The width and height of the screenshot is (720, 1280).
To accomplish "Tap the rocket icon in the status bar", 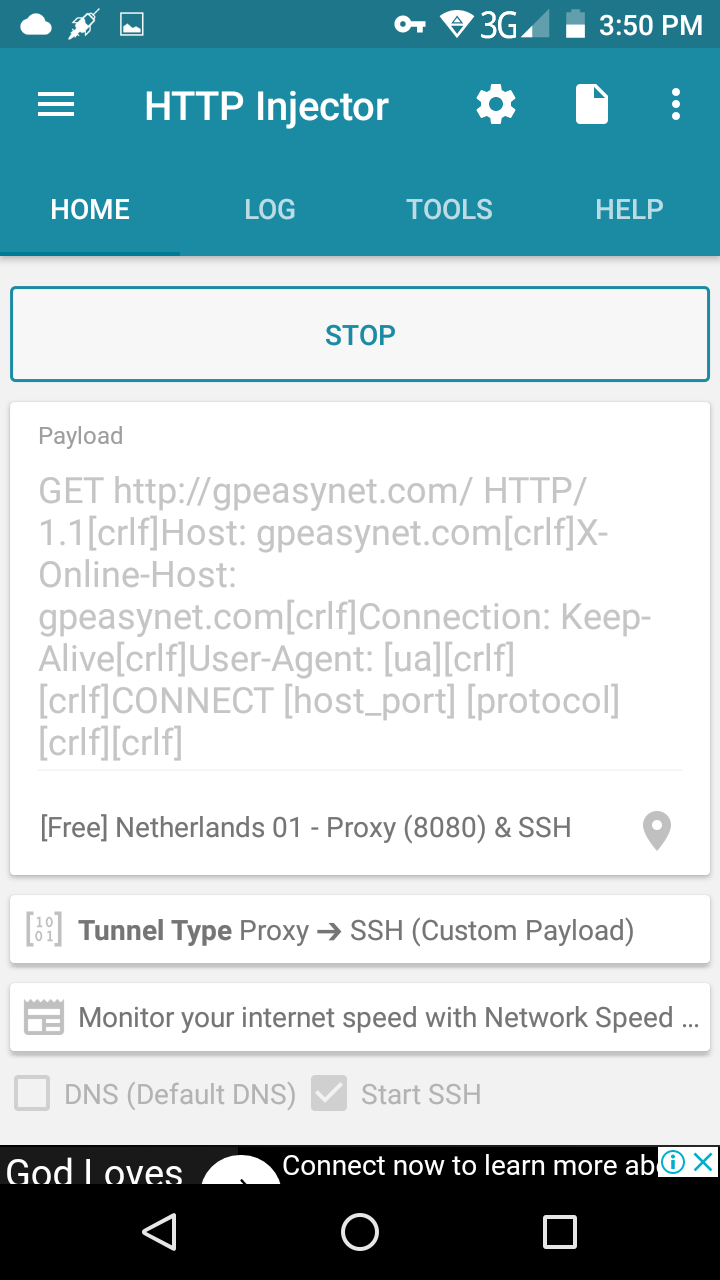I will 82,22.
